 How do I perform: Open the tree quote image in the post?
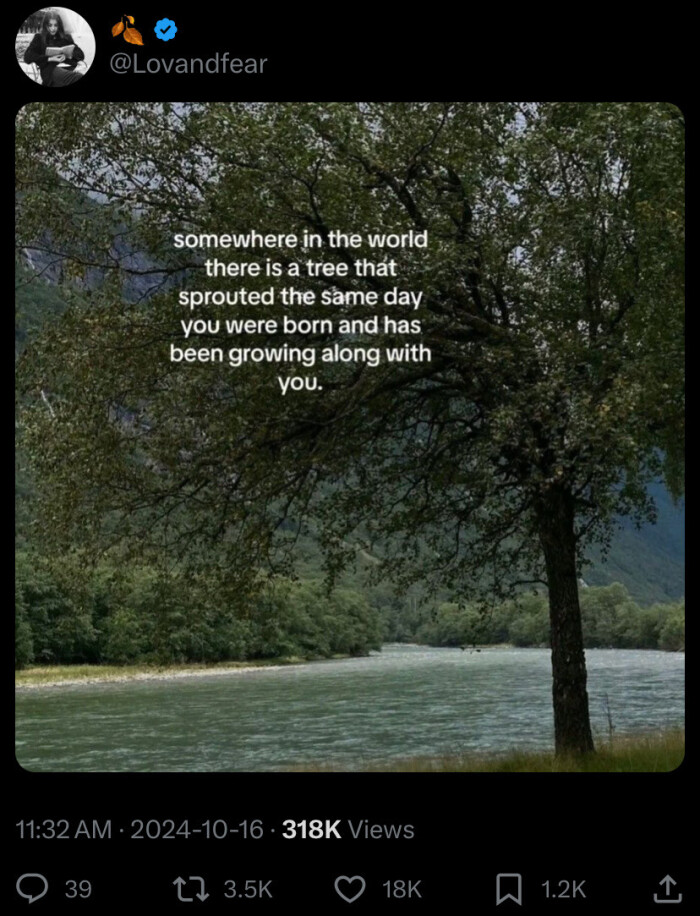coord(350,437)
